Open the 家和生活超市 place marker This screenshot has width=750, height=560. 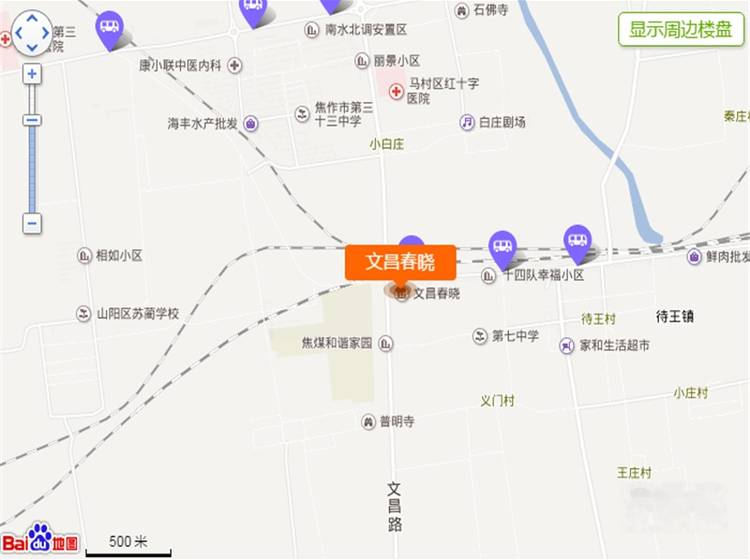click(x=567, y=345)
